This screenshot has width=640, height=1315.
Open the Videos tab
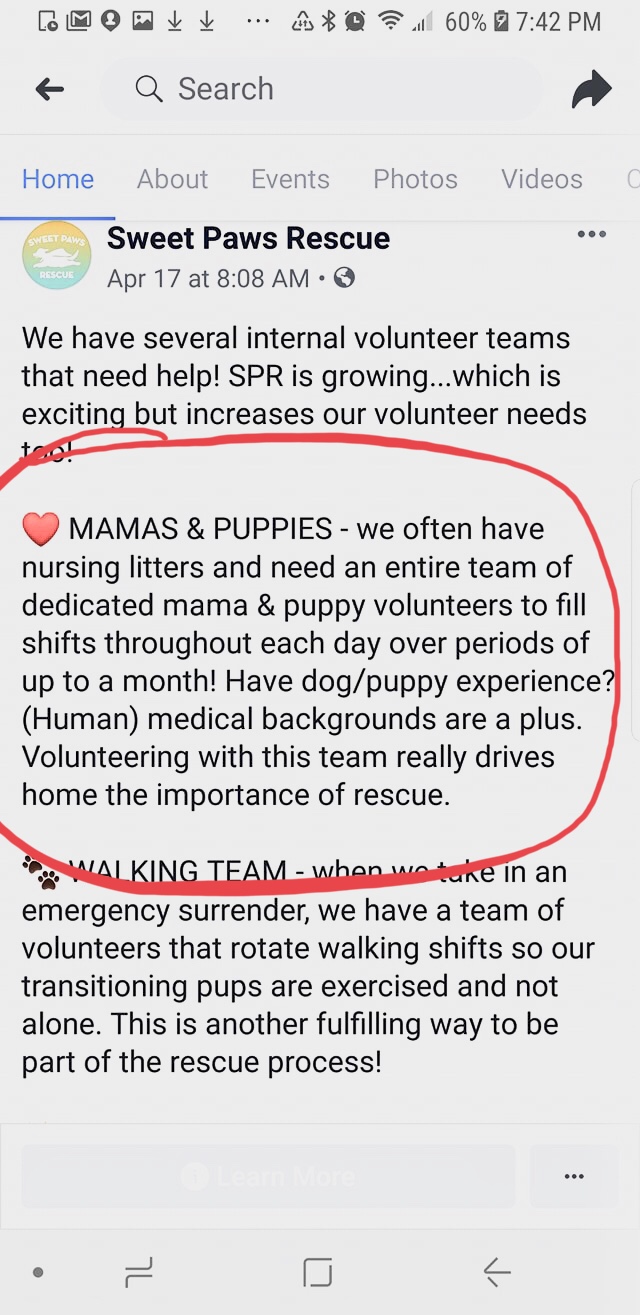[541, 179]
